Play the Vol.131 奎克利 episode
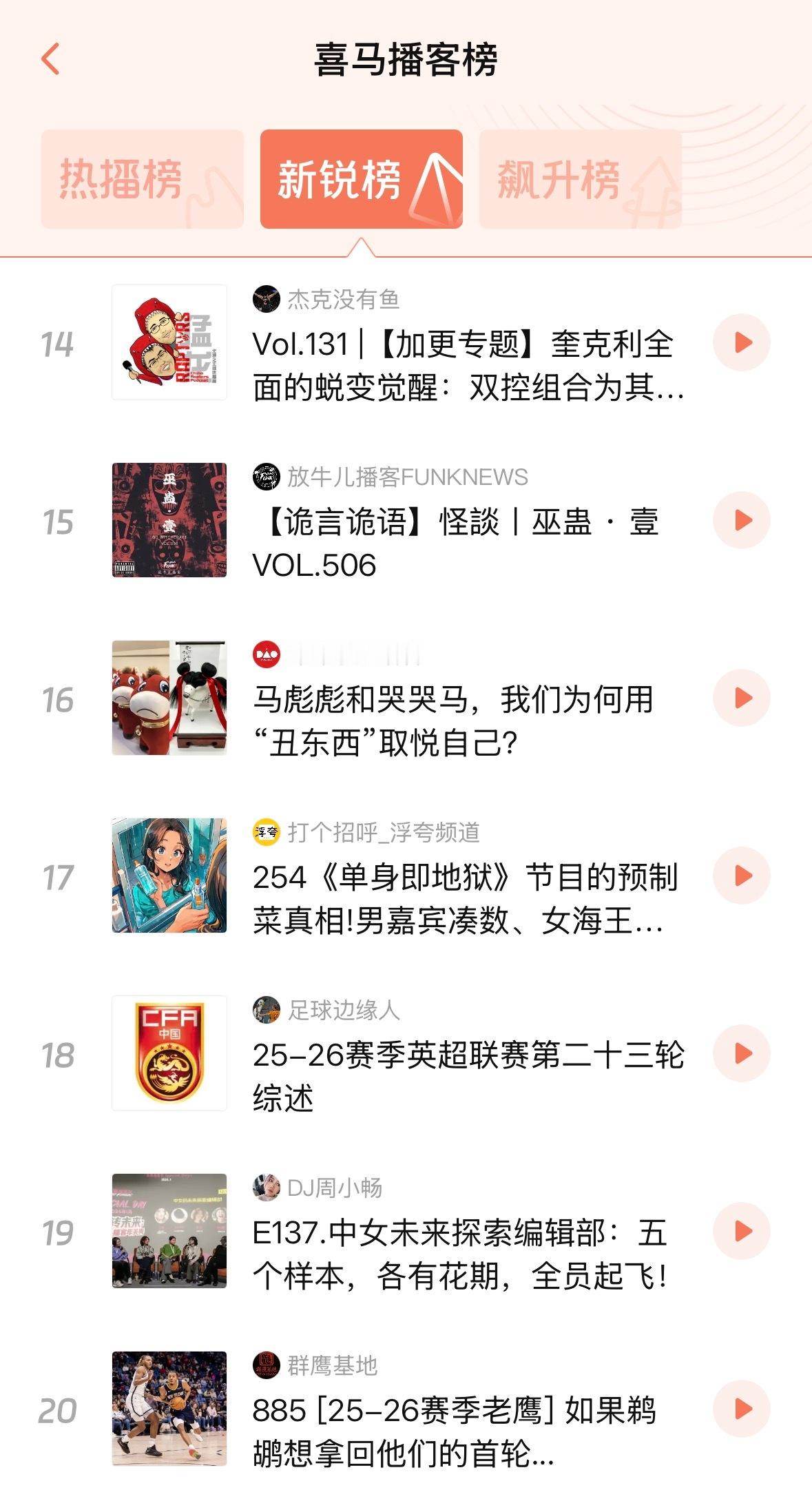 [x=742, y=342]
